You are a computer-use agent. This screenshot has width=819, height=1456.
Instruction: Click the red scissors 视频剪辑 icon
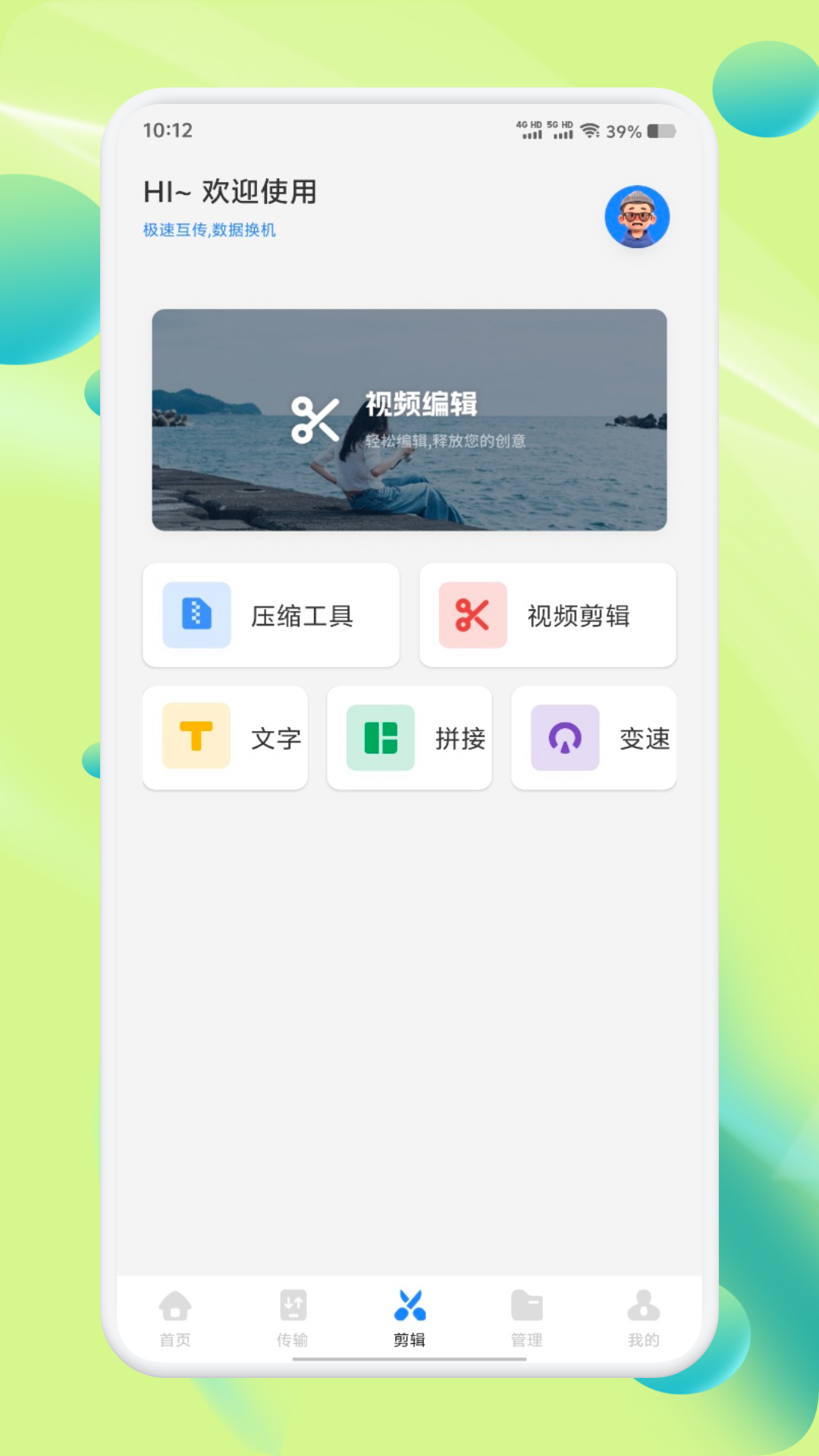tap(472, 615)
